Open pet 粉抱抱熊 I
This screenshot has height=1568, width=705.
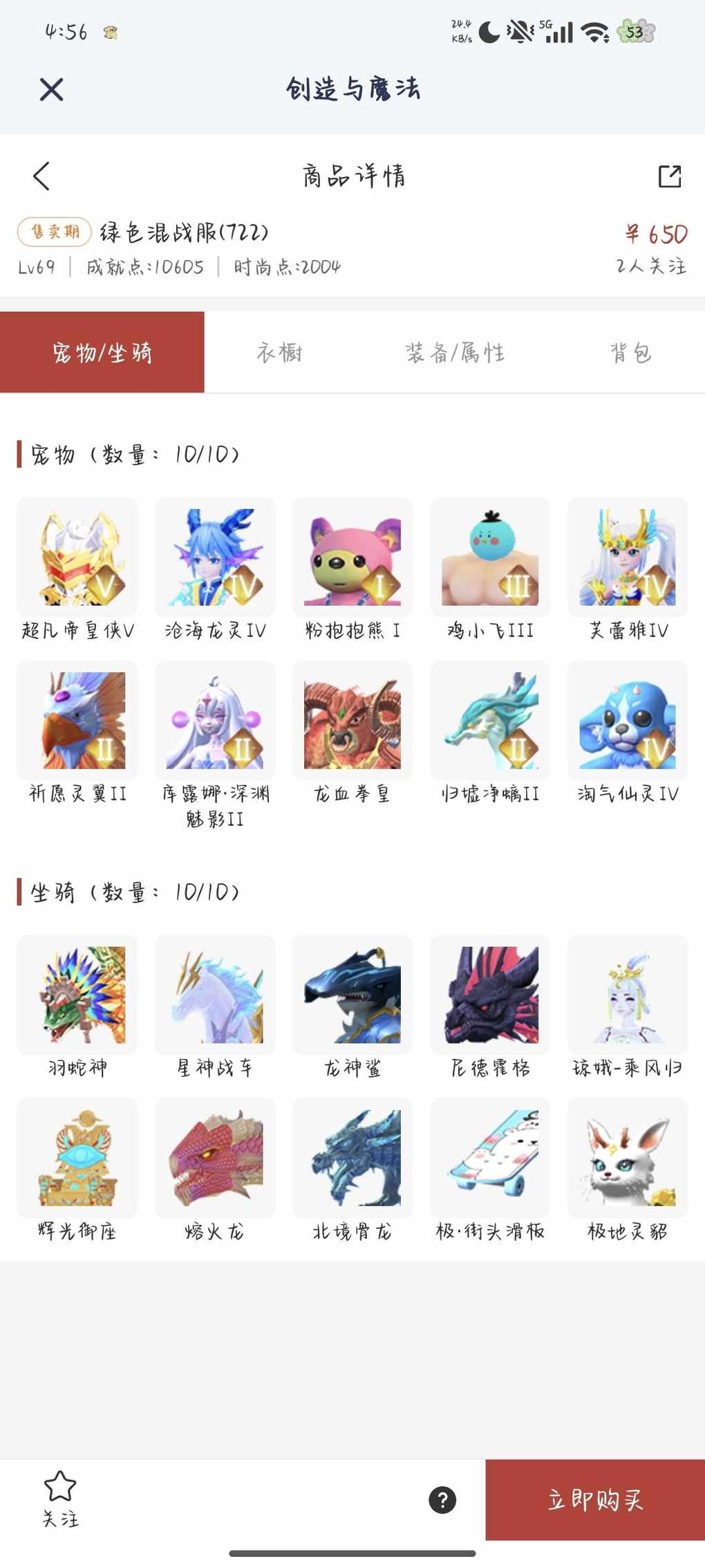tap(352, 557)
